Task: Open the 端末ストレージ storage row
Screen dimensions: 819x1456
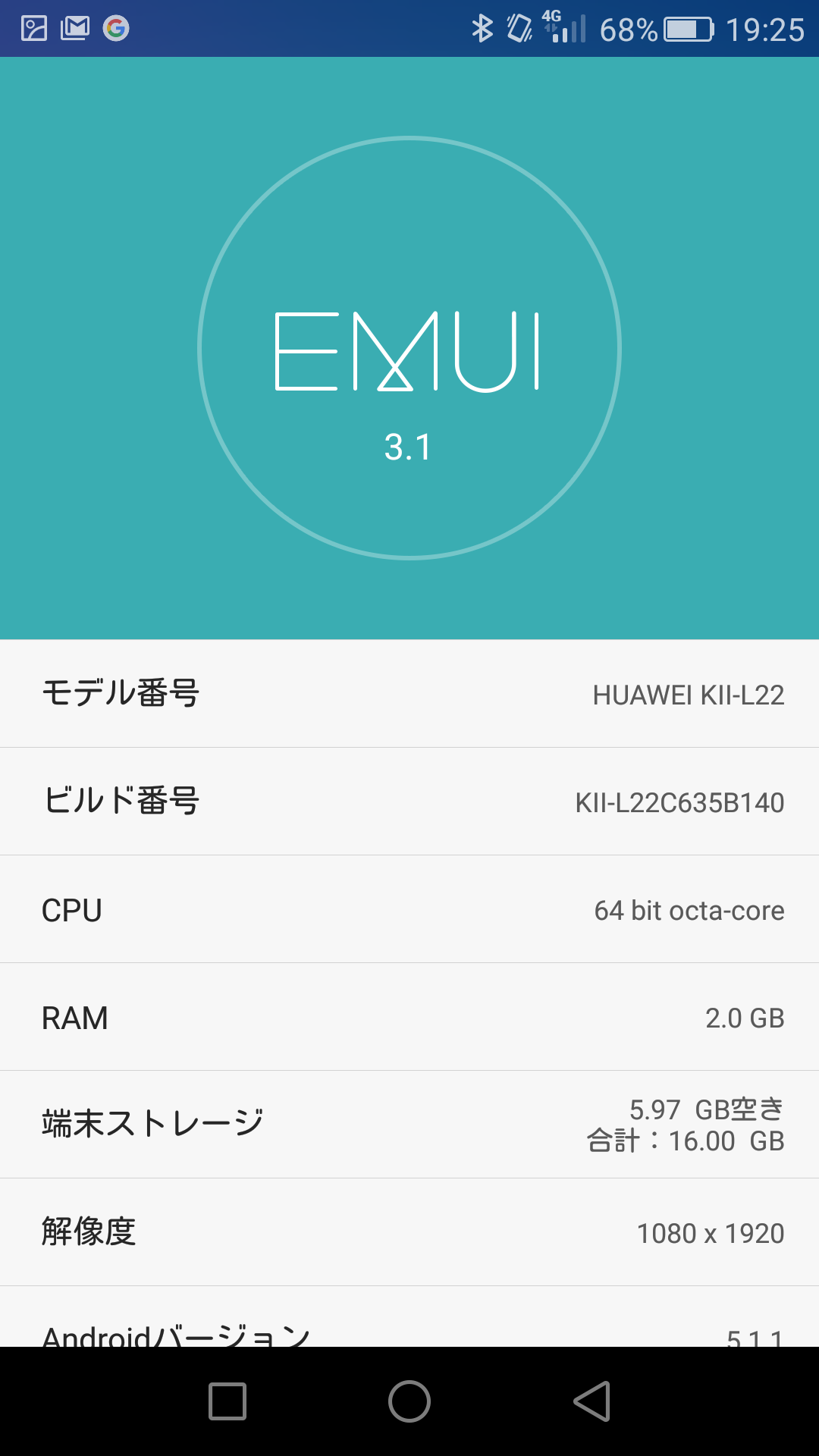Action: point(409,1125)
